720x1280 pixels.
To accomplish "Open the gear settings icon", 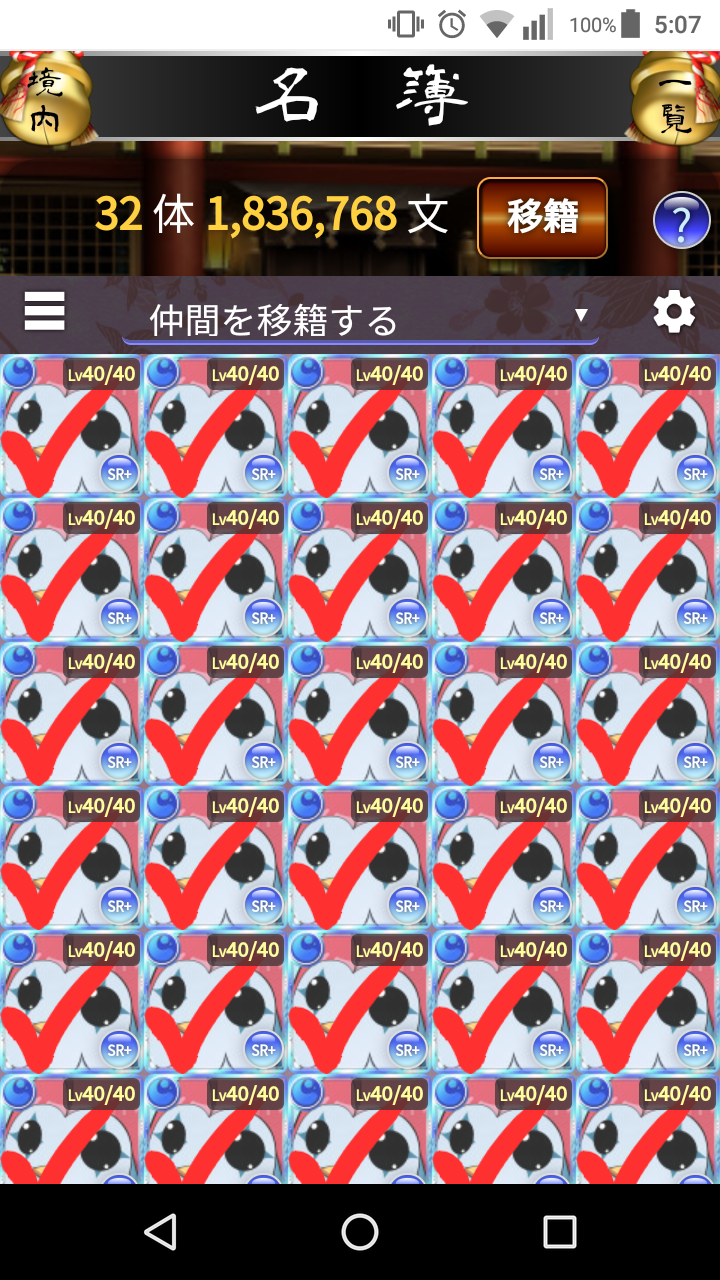I will click(674, 313).
